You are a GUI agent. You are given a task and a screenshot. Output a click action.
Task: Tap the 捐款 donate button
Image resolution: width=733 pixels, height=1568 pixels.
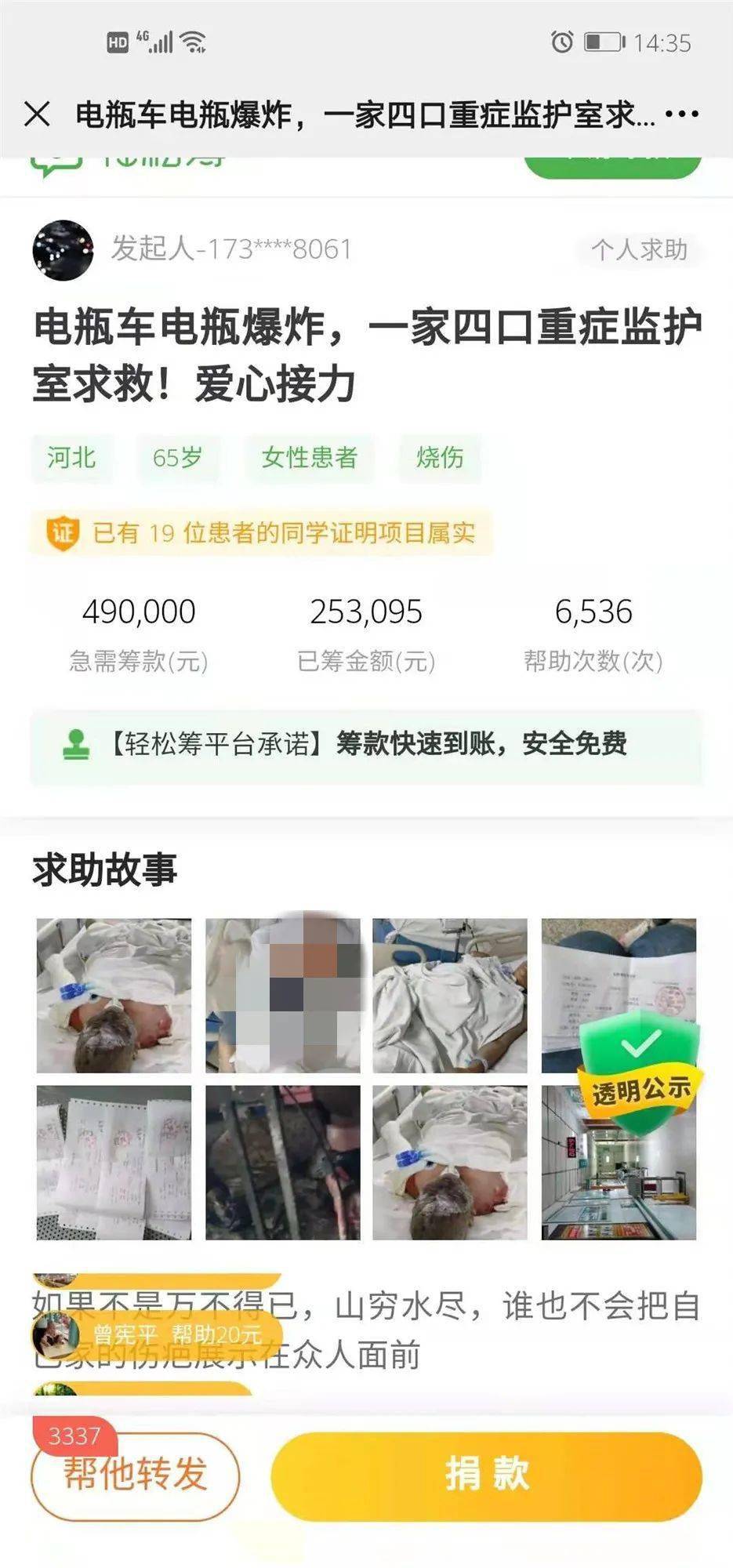coord(486,1475)
